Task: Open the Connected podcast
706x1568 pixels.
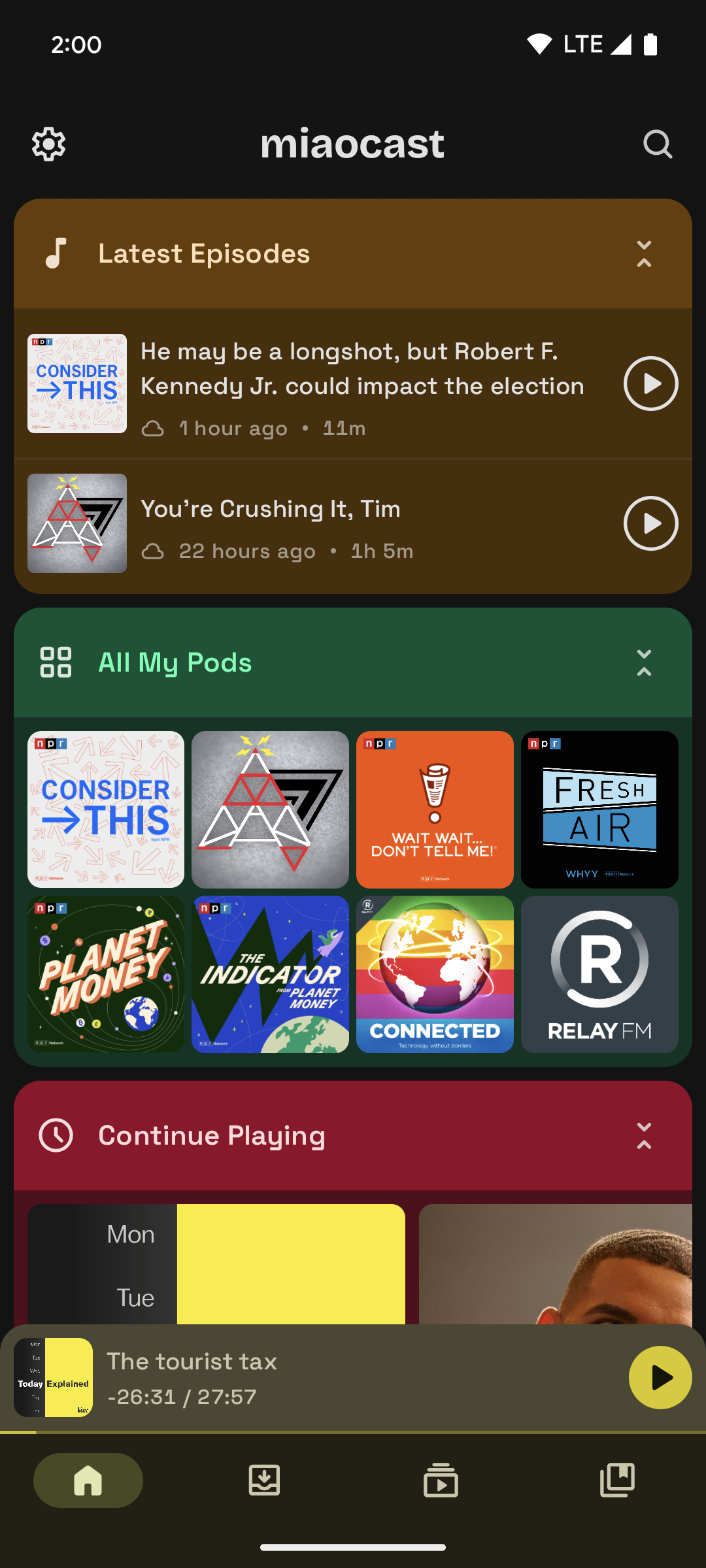Action: (x=435, y=974)
